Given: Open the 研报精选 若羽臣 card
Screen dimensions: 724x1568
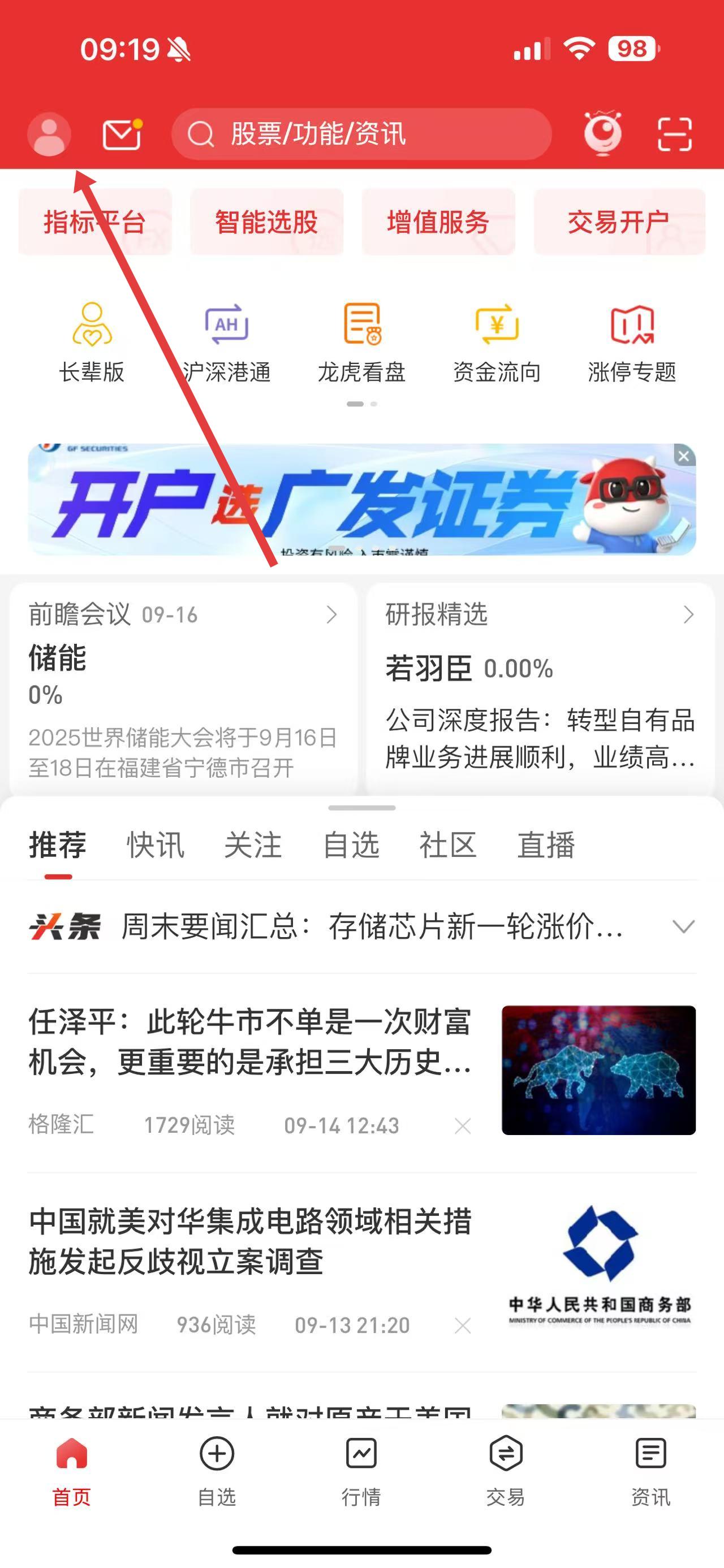Looking at the screenshot, I should (540, 688).
